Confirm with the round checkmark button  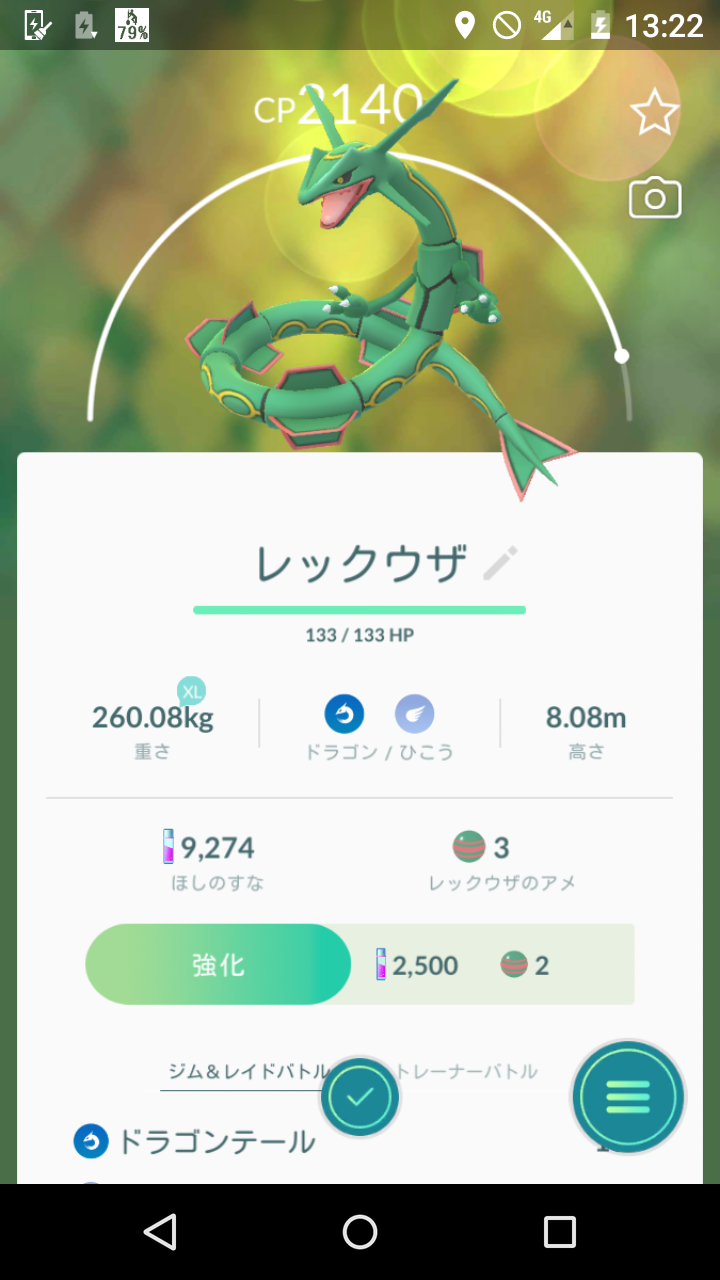[360, 1098]
